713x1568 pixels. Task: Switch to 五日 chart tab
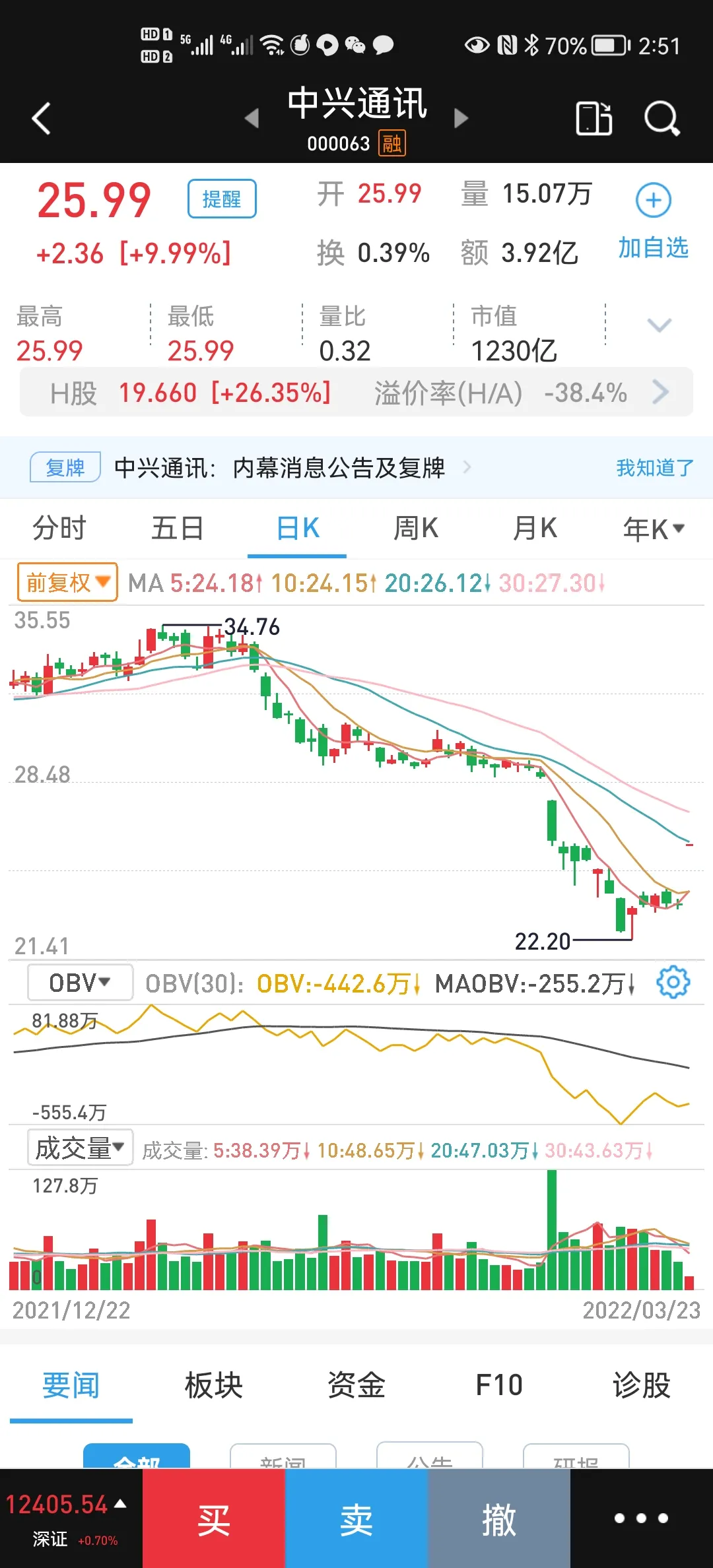pos(178,529)
